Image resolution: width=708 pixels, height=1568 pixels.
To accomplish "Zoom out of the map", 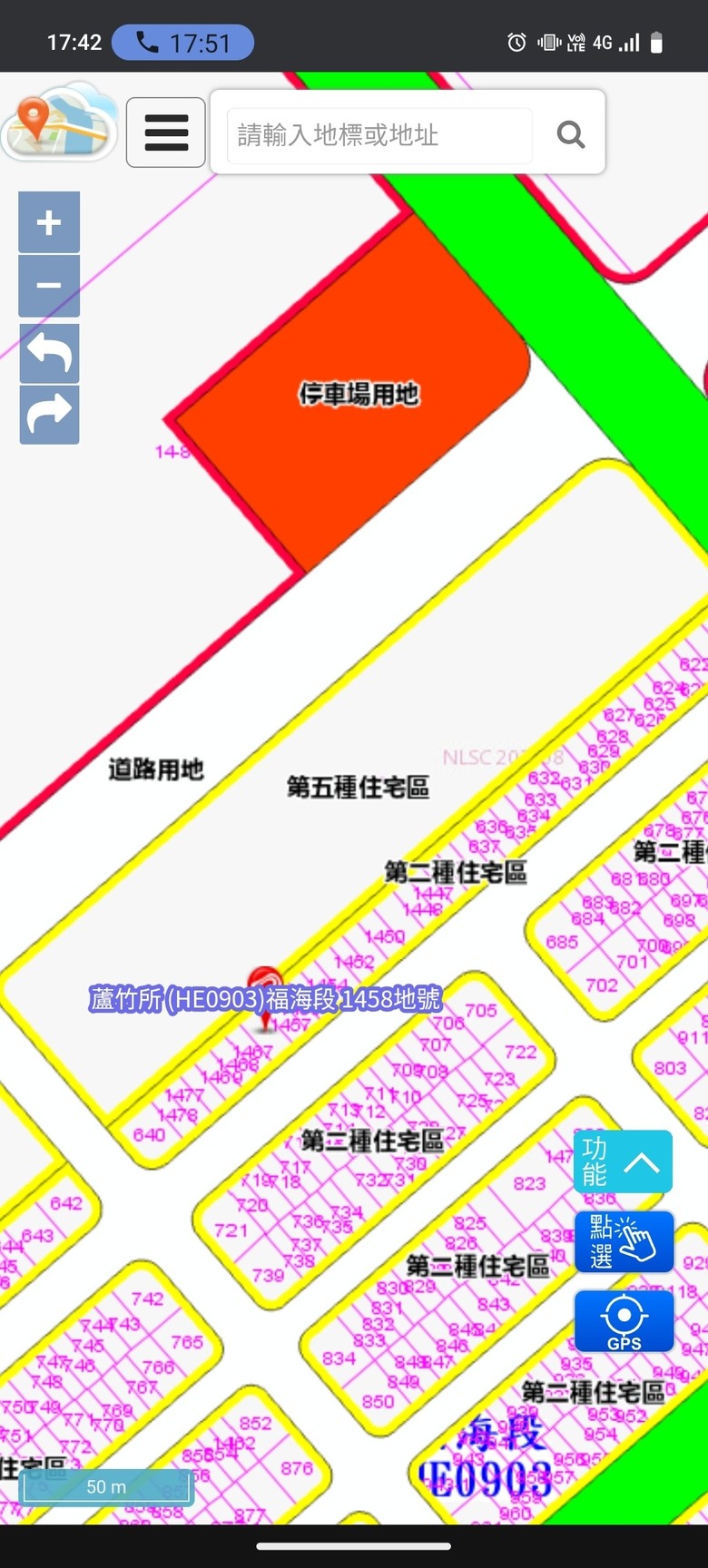I will [49, 285].
